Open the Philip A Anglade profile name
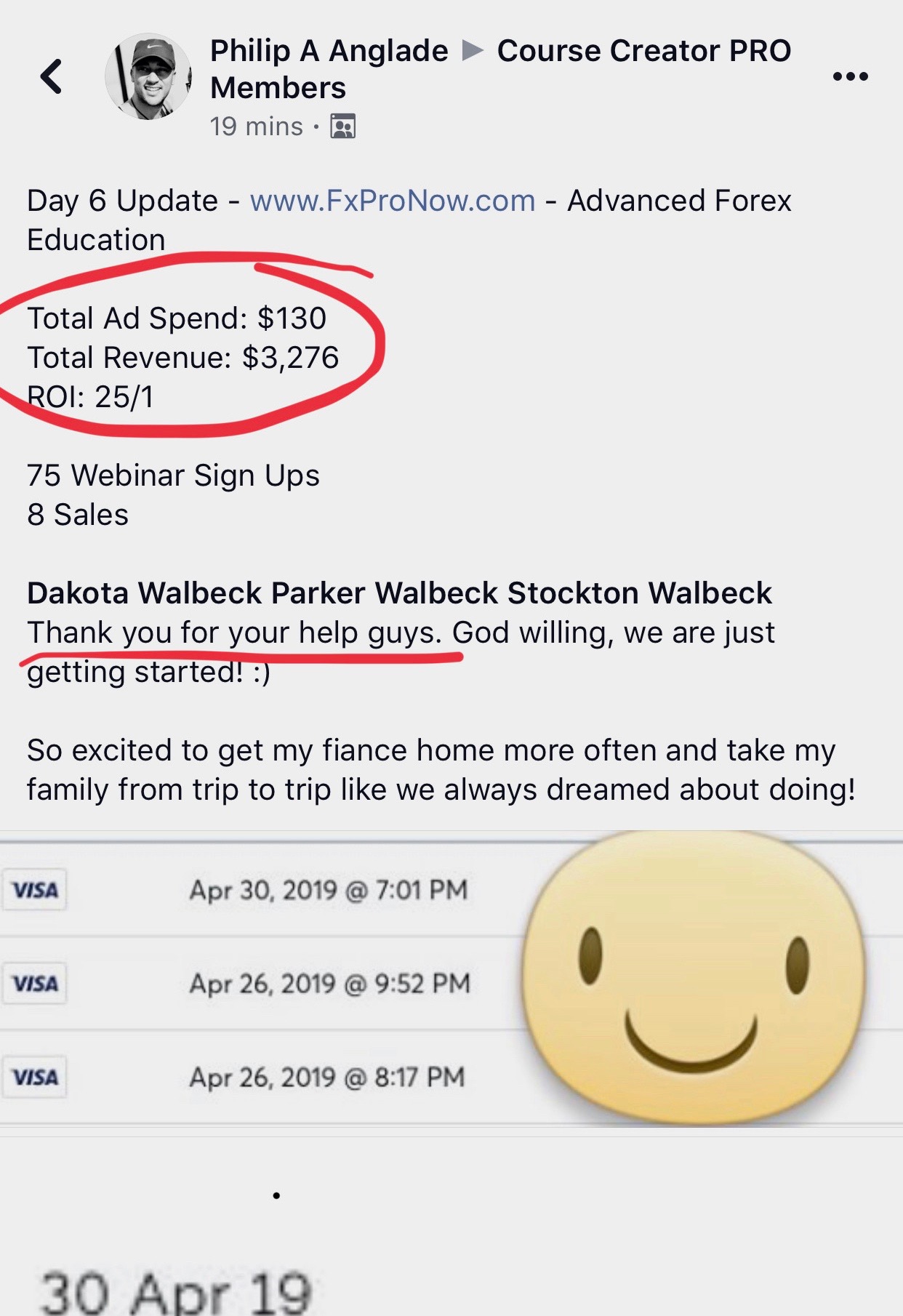 pyautogui.click(x=329, y=51)
